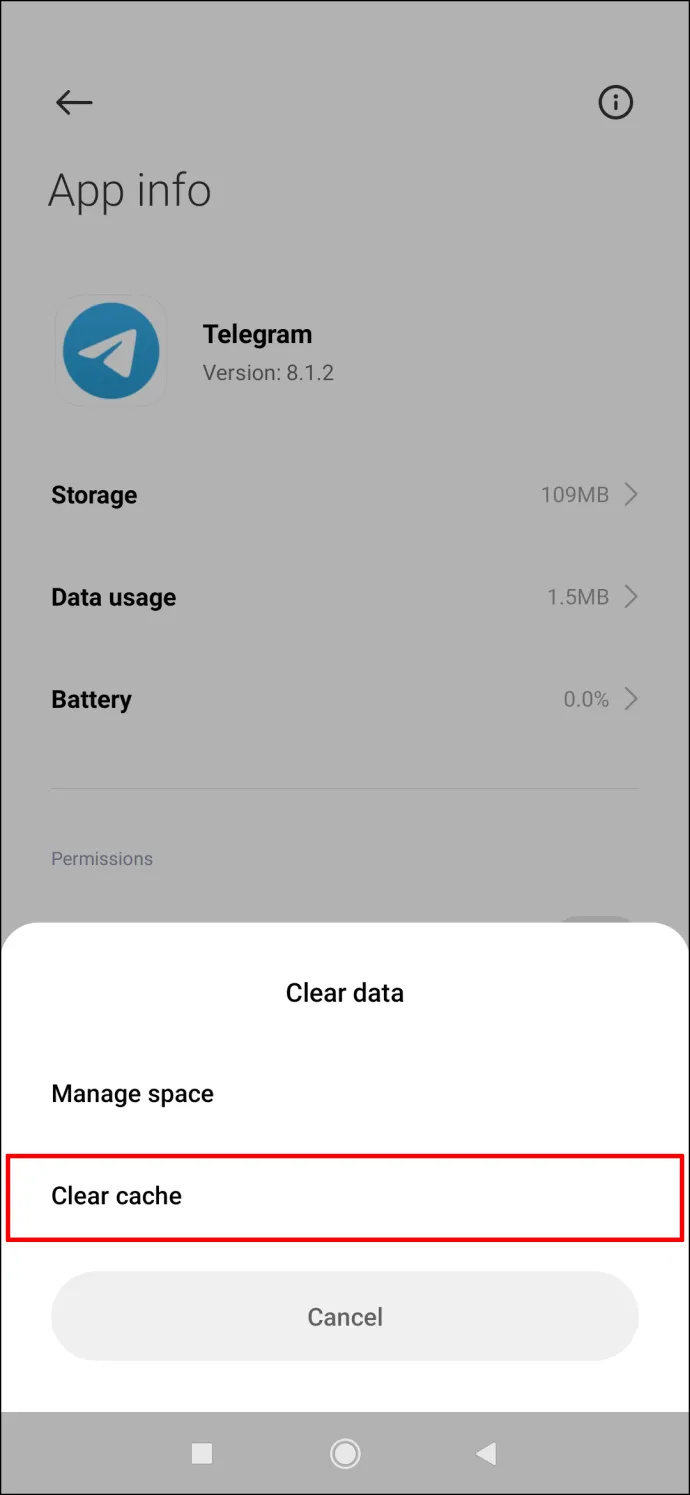Tap the system home button
The height and width of the screenshot is (1495, 690).
(x=345, y=1454)
